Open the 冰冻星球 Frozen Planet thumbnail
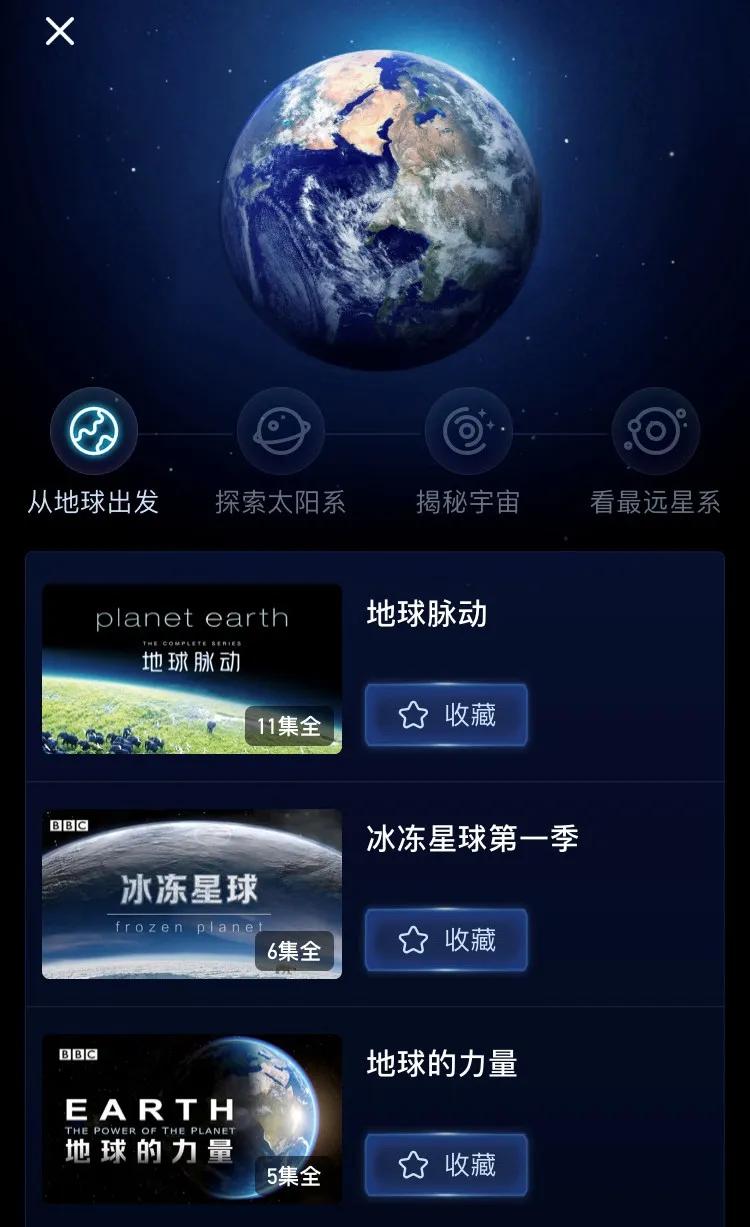This screenshot has width=750, height=1227. [192, 894]
